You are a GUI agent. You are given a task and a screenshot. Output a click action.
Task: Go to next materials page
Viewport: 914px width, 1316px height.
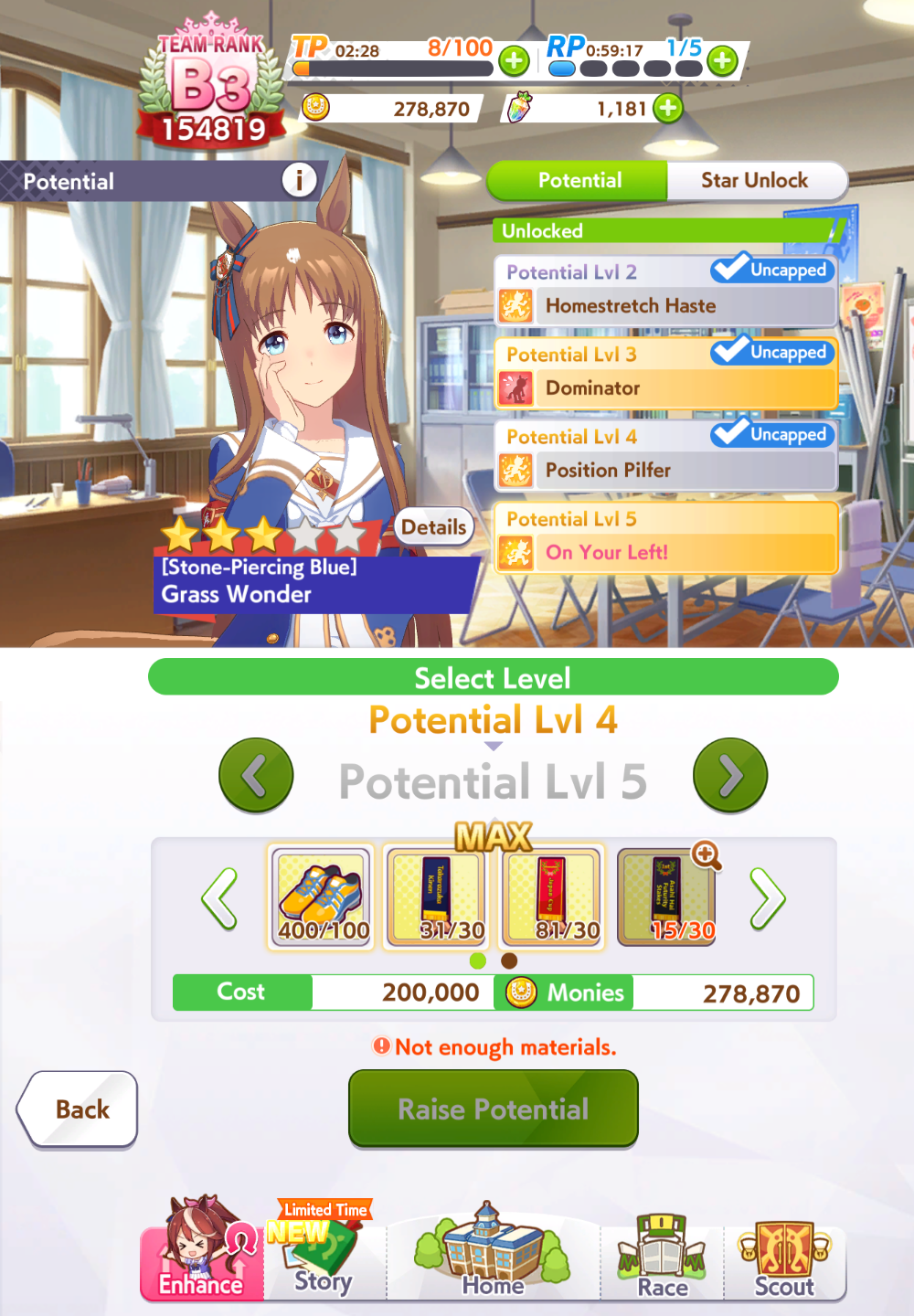(x=768, y=899)
